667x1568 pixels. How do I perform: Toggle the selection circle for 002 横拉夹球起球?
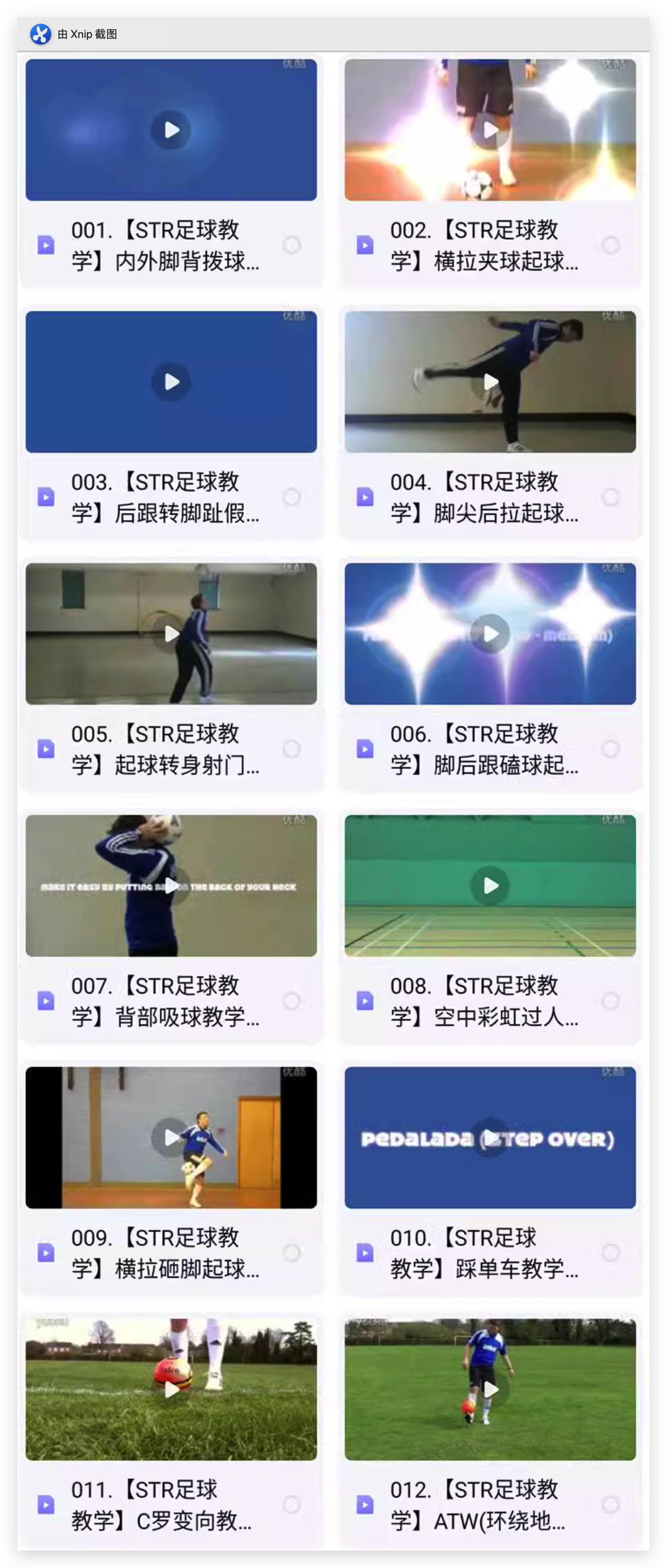point(610,245)
